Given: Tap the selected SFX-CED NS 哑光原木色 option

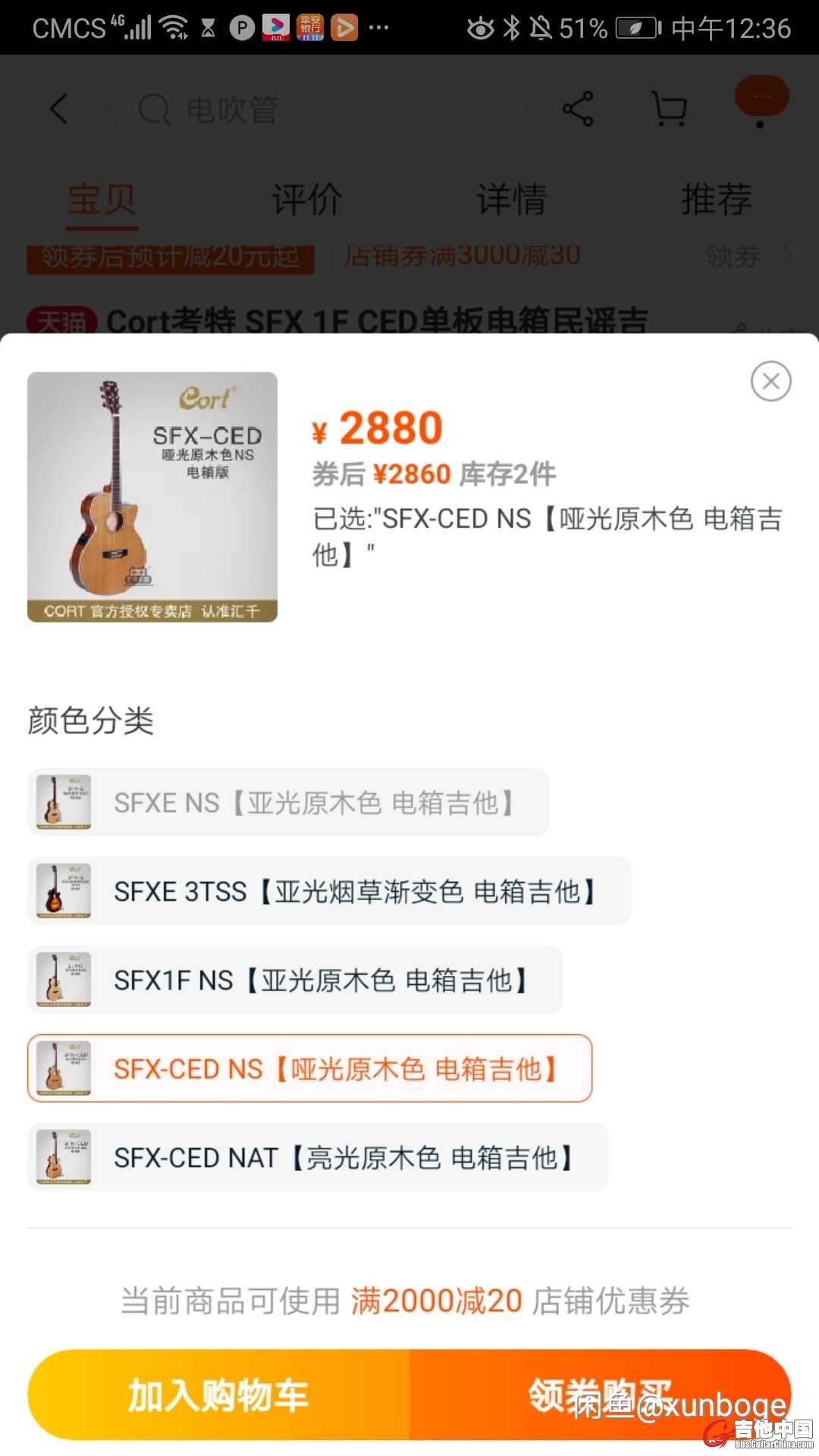Looking at the screenshot, I should (x=309, y=1068).
